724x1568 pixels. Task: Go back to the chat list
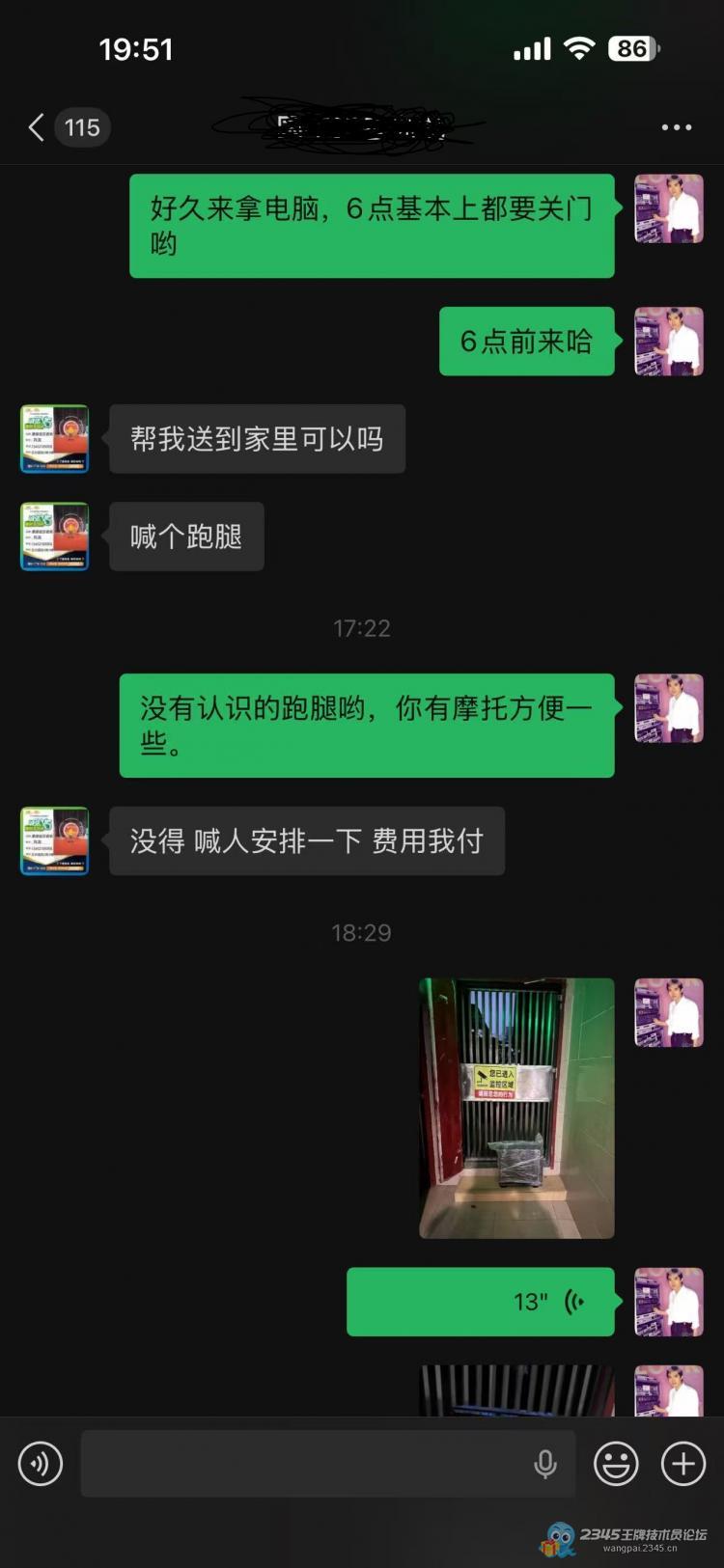coord(37,127)
